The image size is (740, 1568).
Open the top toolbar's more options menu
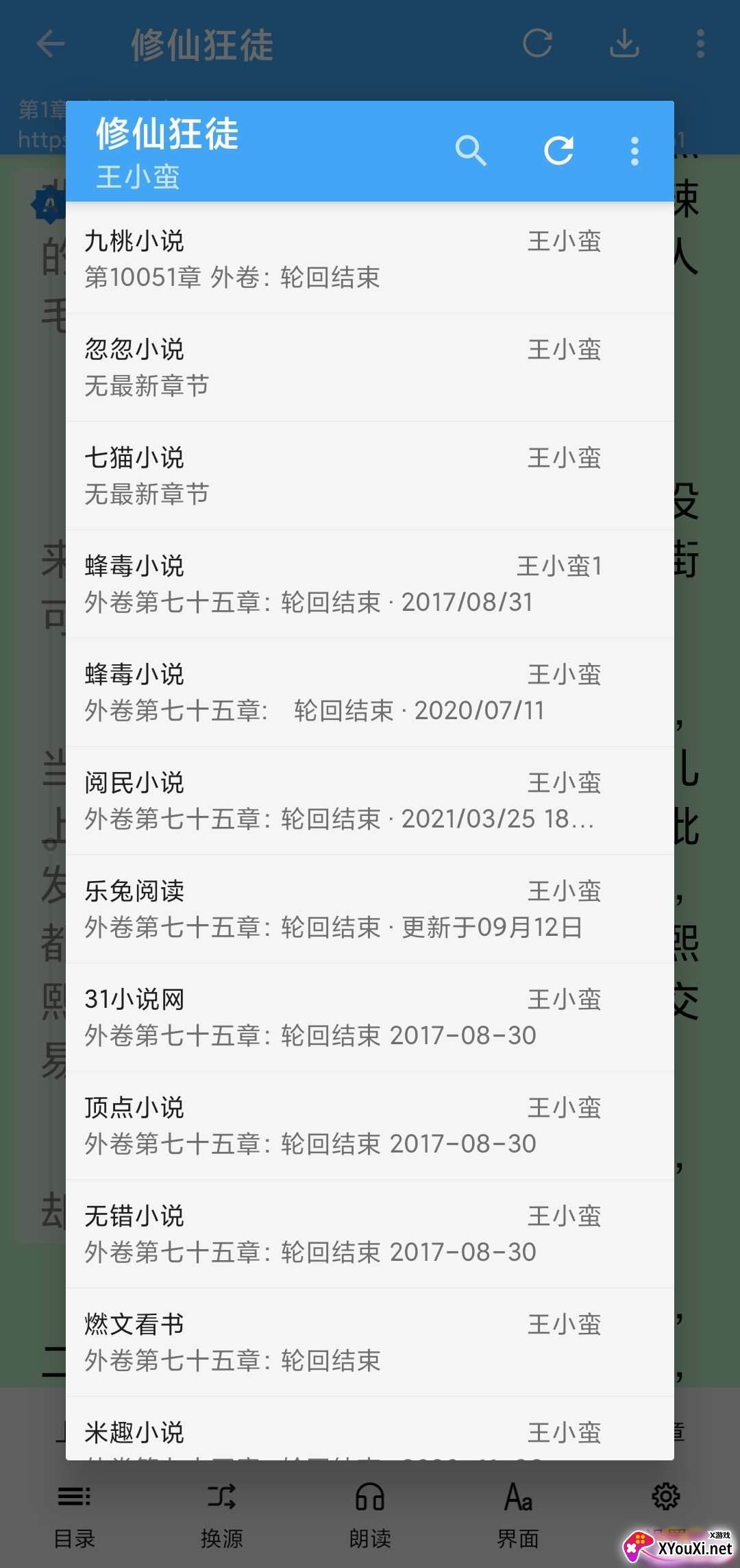(x=698, y=45)
